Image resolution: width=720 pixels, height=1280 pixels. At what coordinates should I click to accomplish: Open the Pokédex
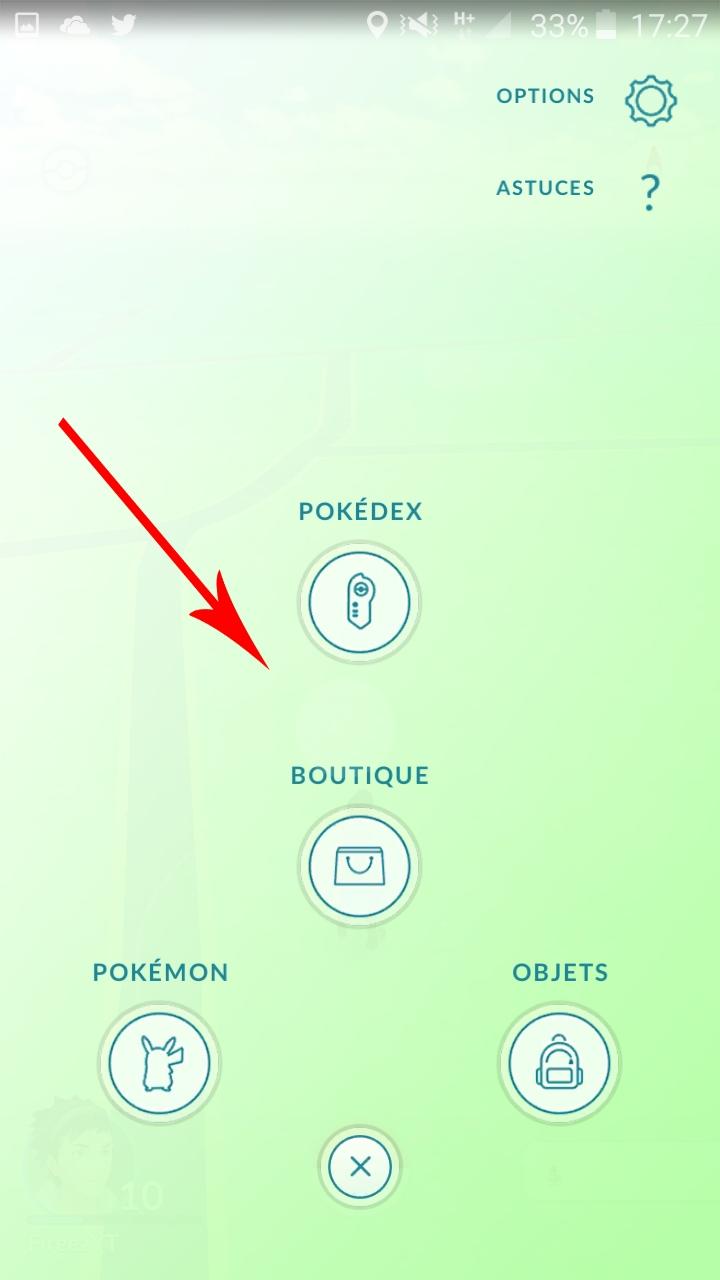pyautogui.click(x=359, y=601)
